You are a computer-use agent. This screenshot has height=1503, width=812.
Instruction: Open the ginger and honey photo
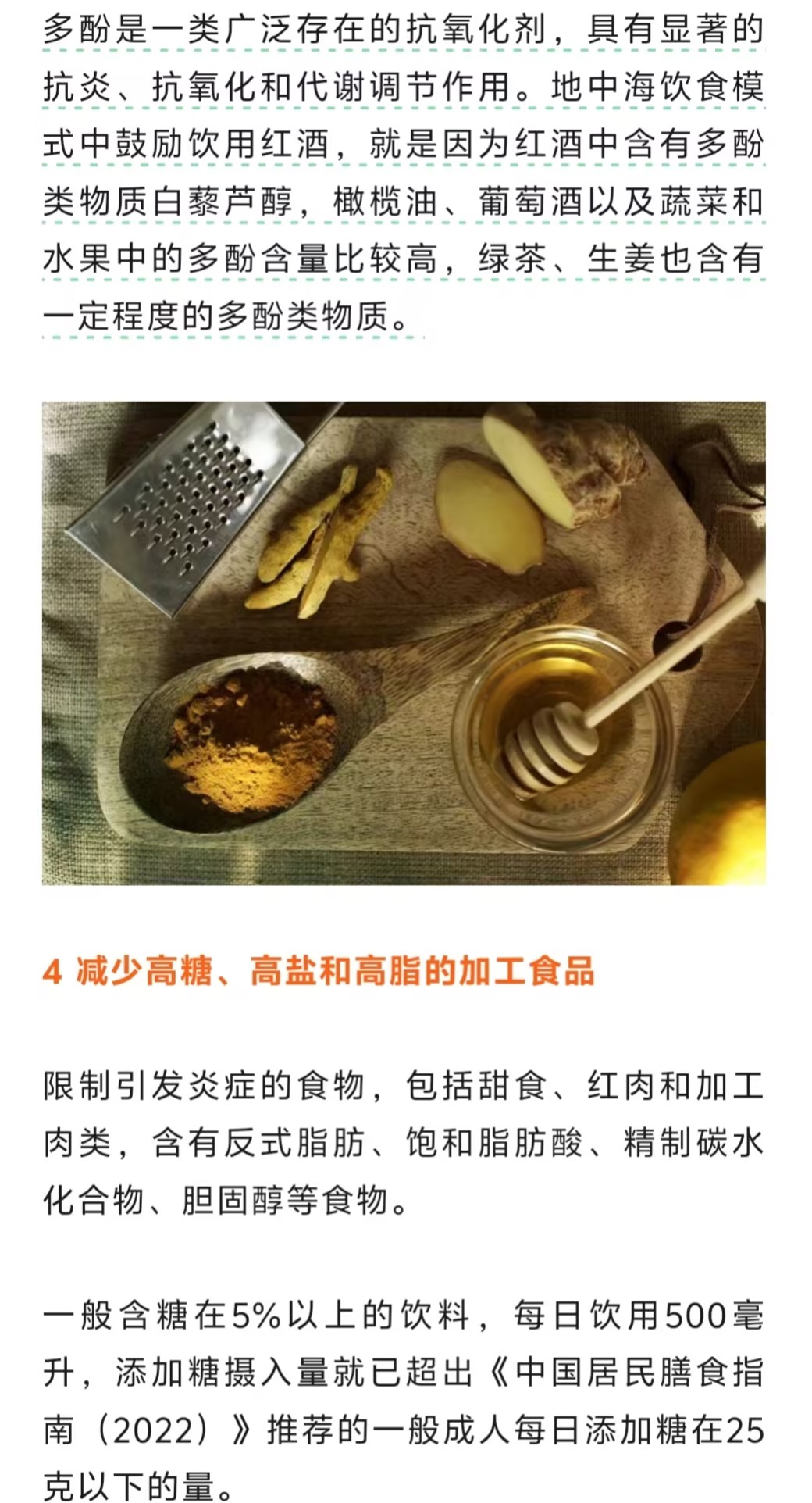point(404,643)
